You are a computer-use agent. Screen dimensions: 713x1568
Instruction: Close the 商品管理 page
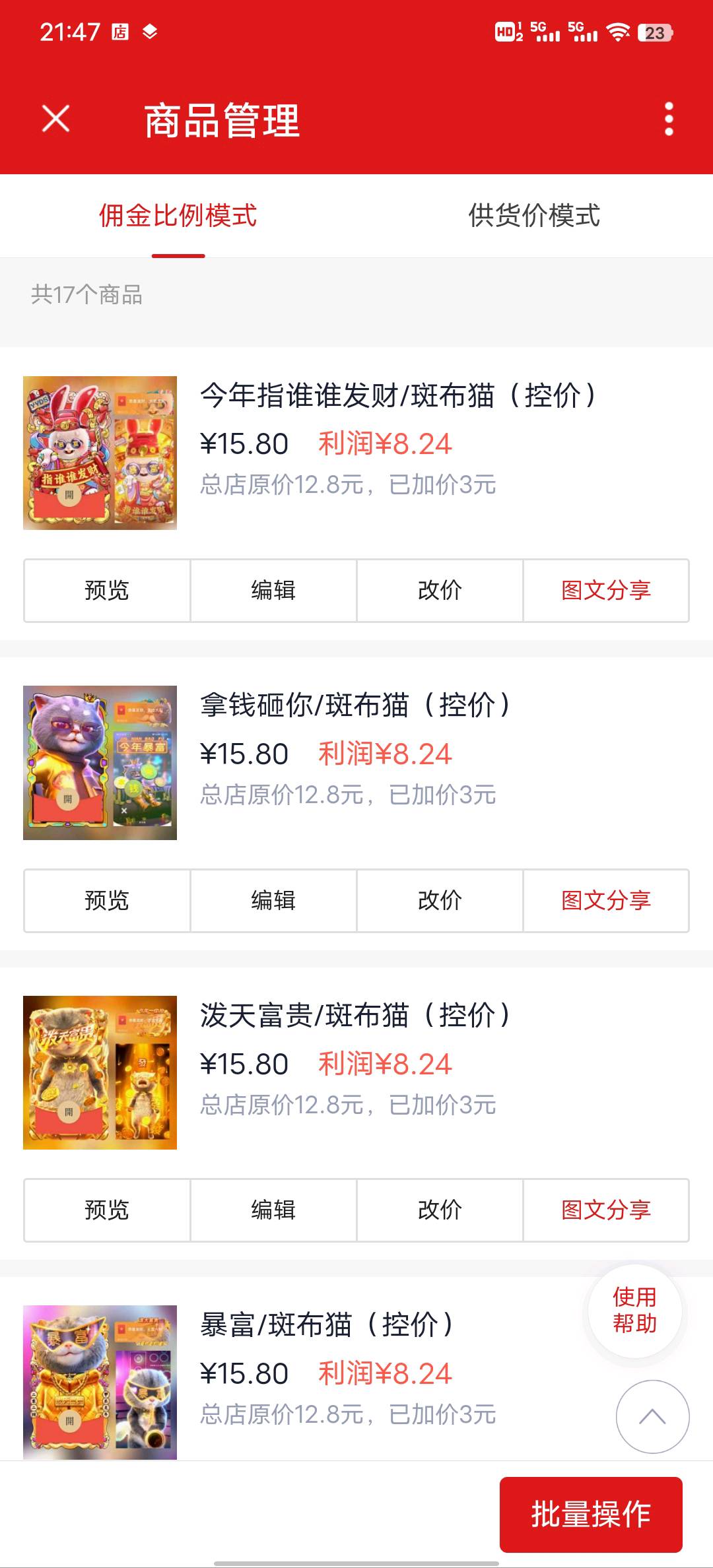55,119
